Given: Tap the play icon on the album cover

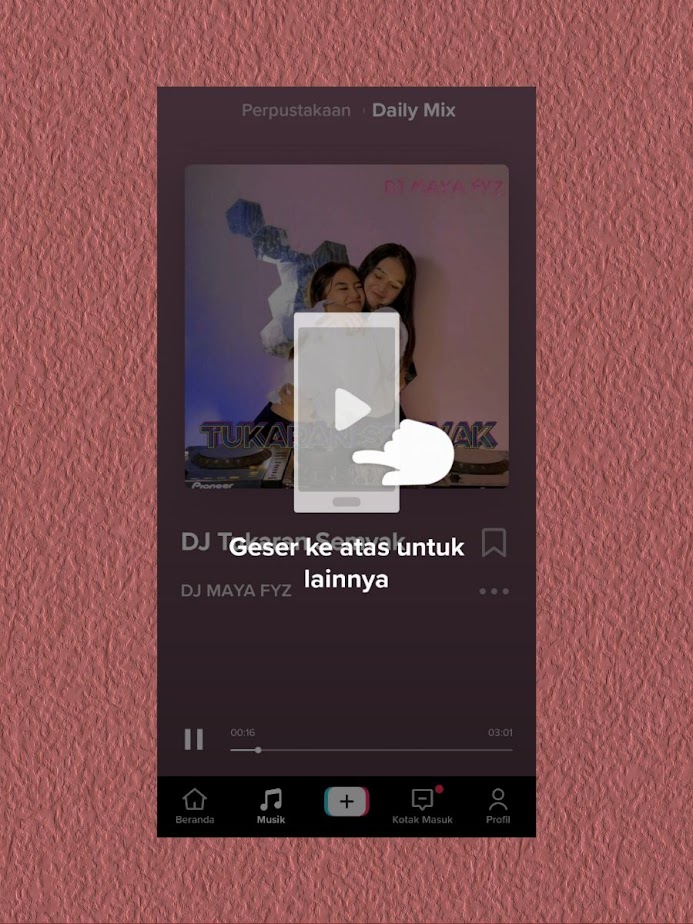Looking at the screenshot, I should [352, 407].
